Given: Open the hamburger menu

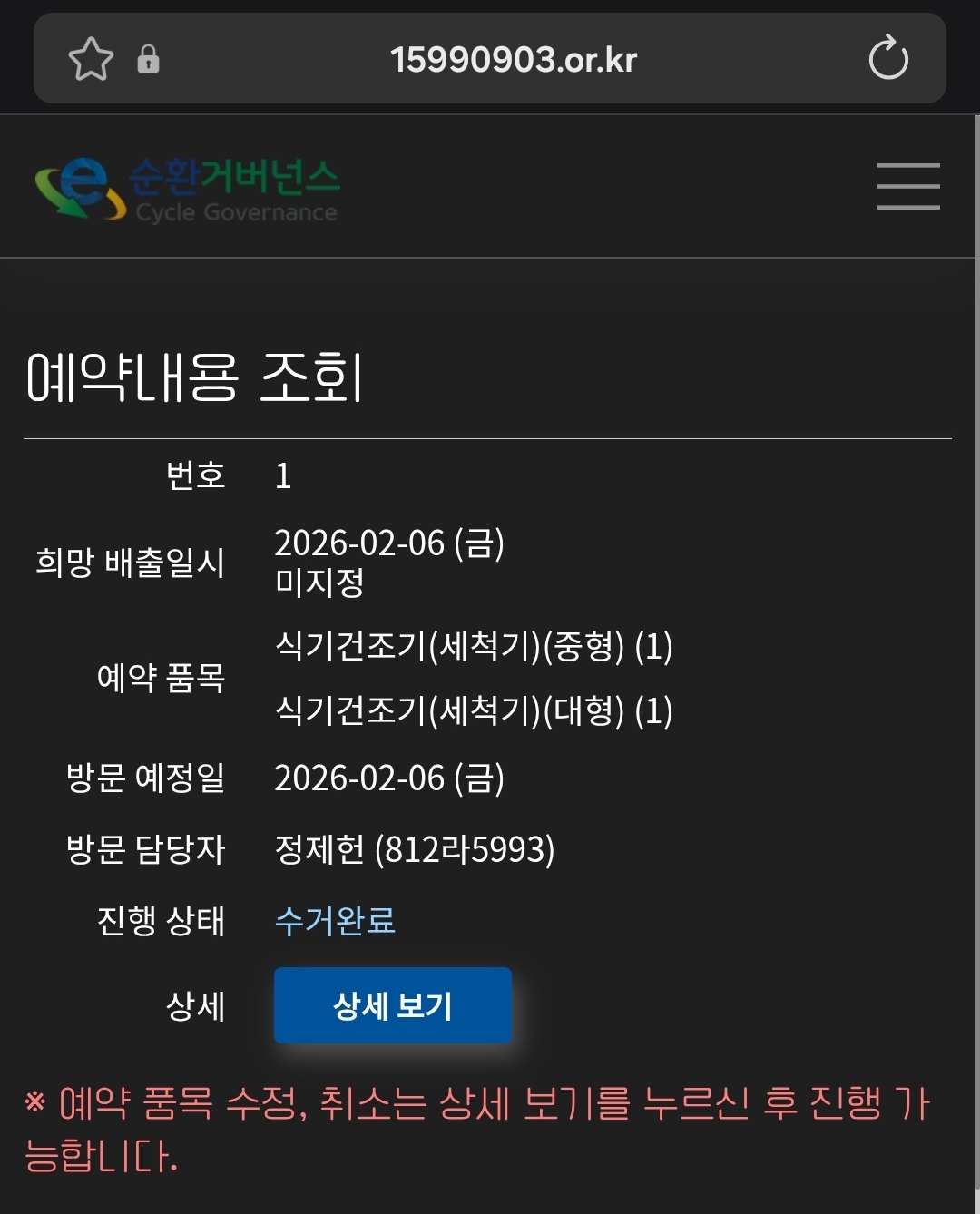Looking at the screenshot, I should 907,186.
